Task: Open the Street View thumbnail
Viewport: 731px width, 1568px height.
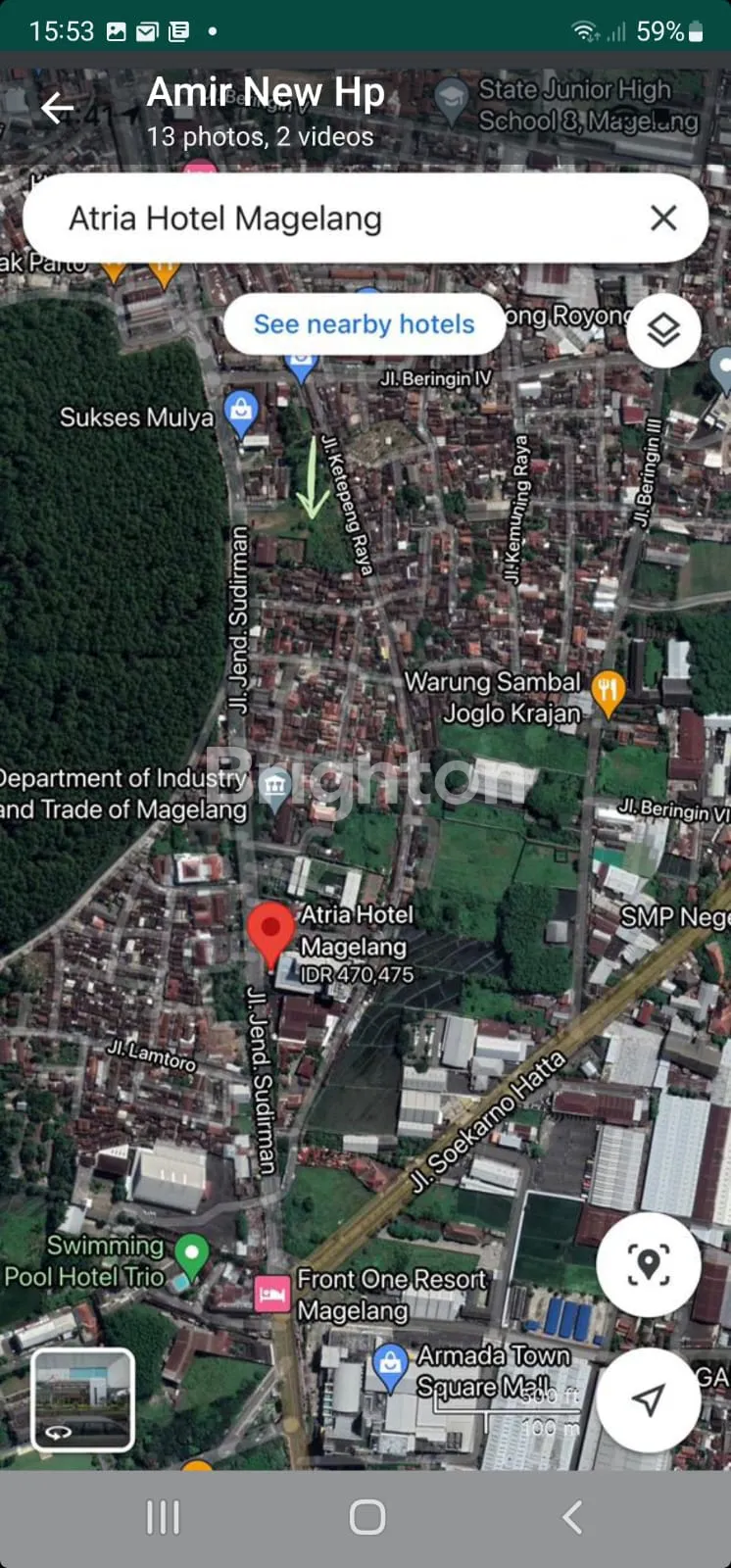Action: [x=83, y=1399]
